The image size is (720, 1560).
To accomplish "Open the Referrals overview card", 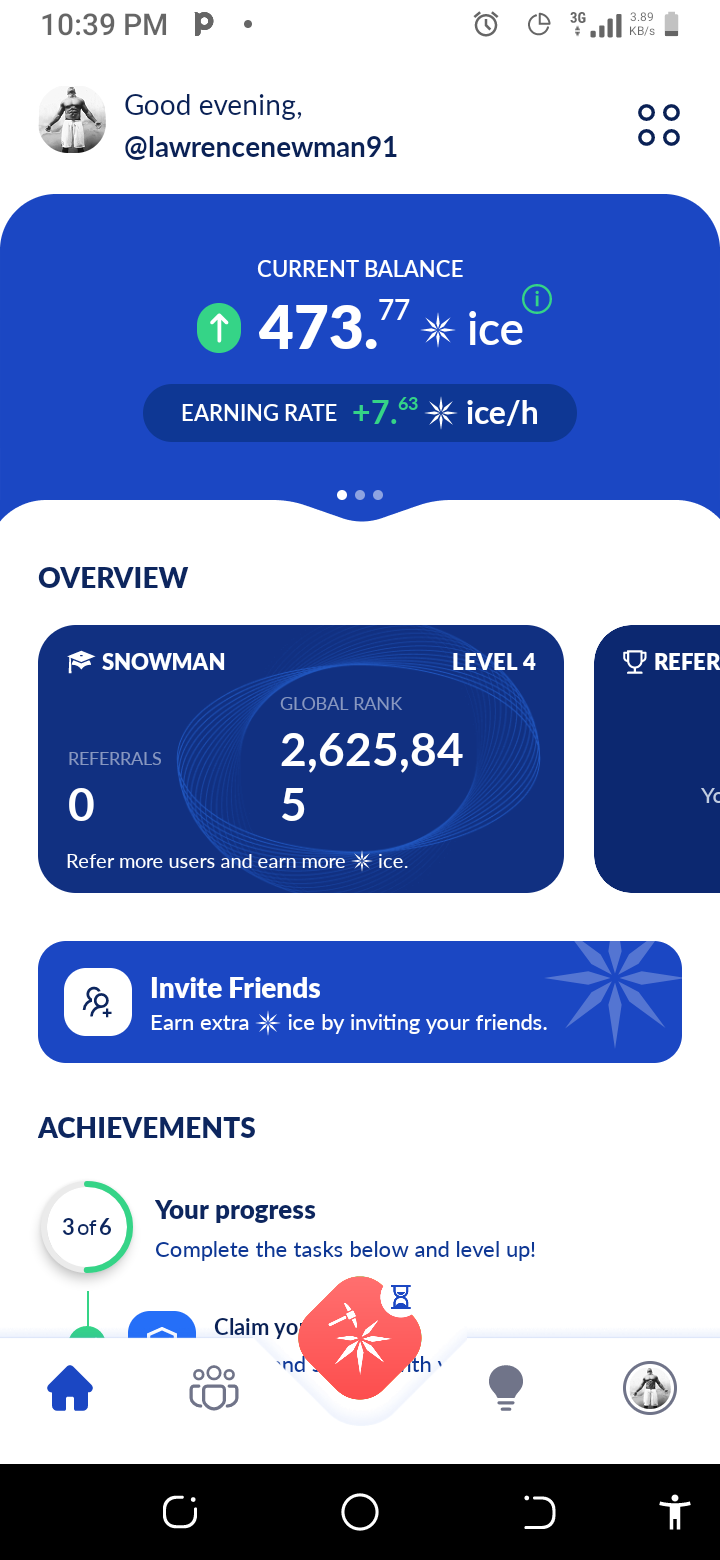I will coord(660,758).
